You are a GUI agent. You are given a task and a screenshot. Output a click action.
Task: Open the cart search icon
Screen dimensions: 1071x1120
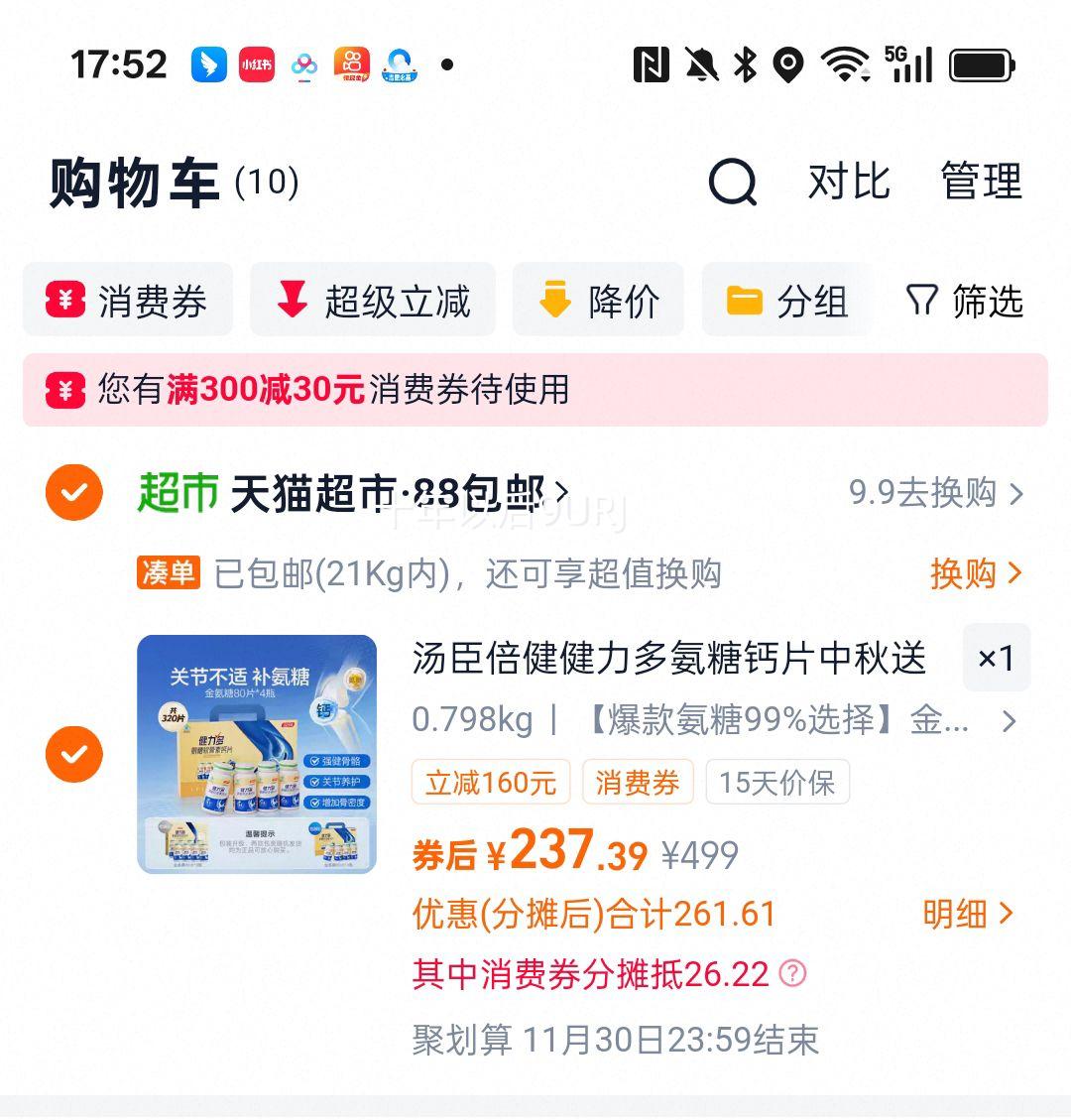pyautogui.click(x=733, y=183)
